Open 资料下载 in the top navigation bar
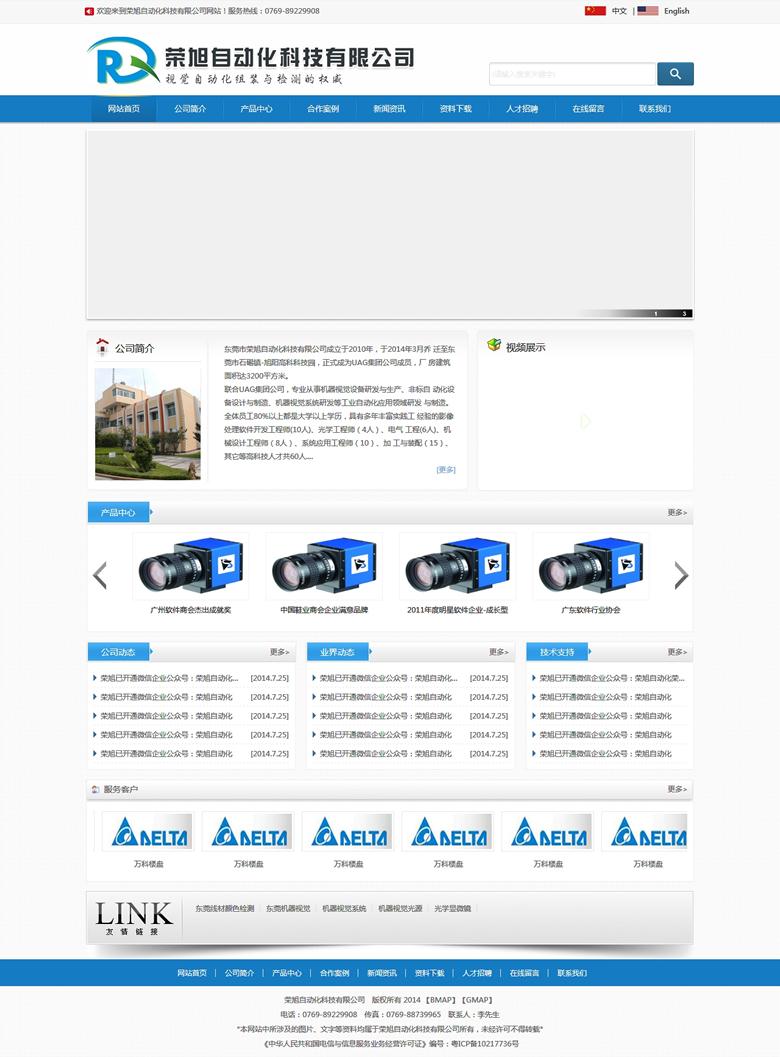This screenshot has width=780, height=1057. coord(455,109)
